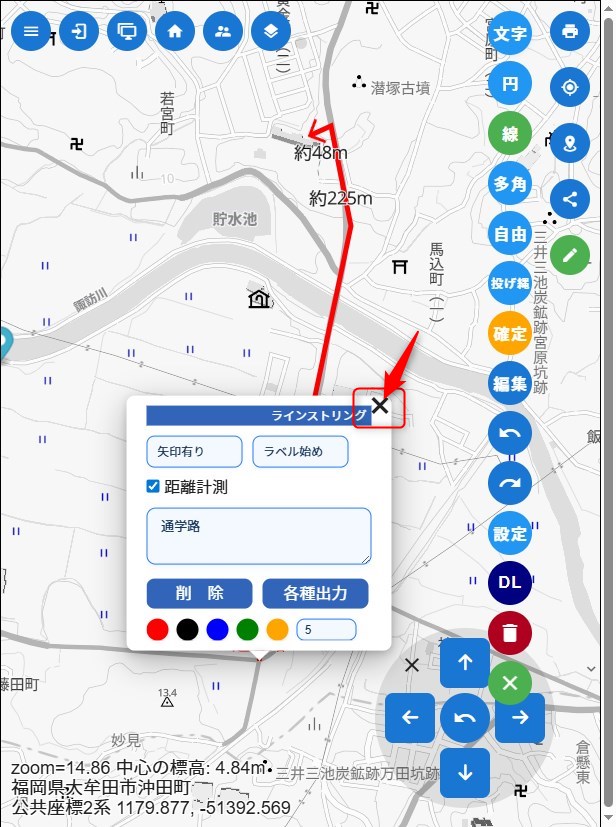Print the map
The height and width of the screenshot is (827, 616).
click(570, 31)
